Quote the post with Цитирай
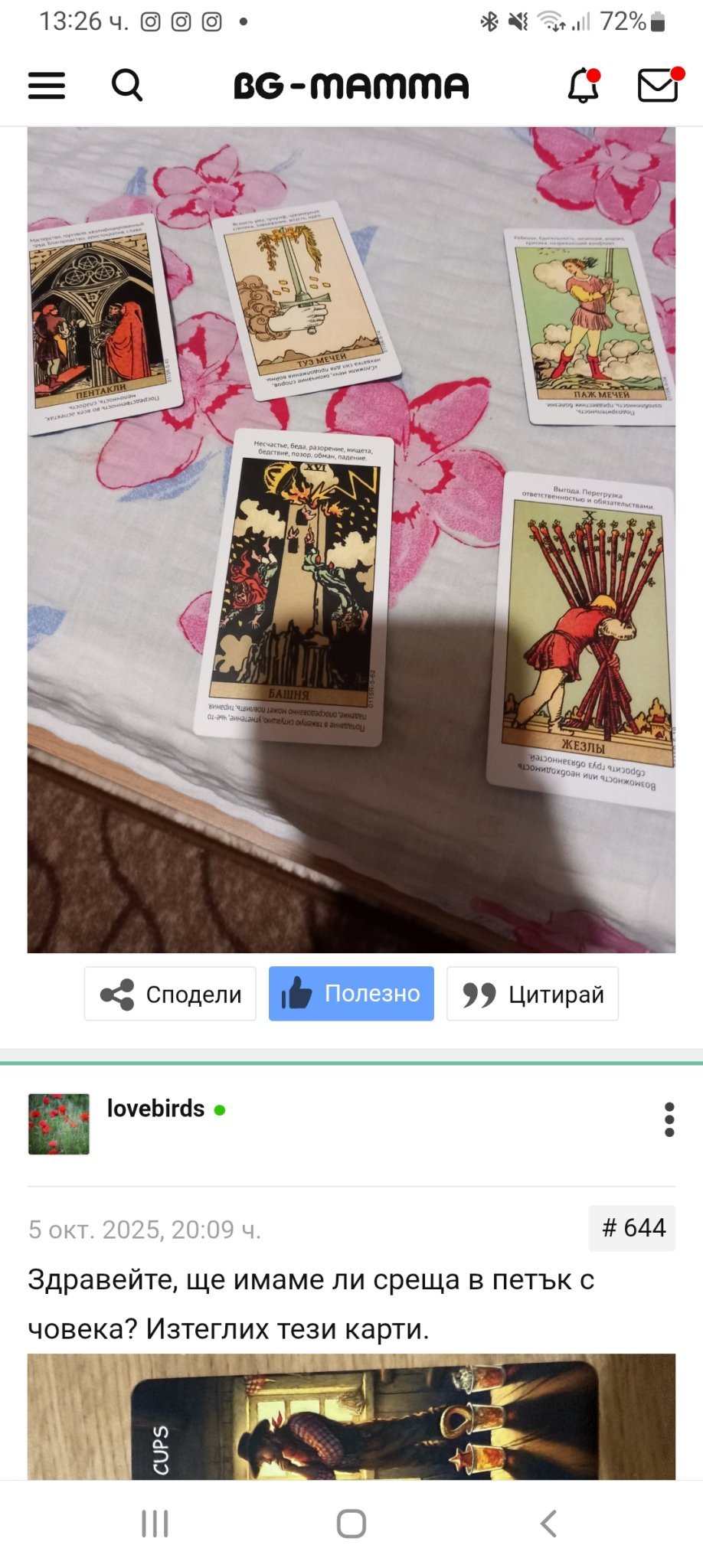 point(532,994)
